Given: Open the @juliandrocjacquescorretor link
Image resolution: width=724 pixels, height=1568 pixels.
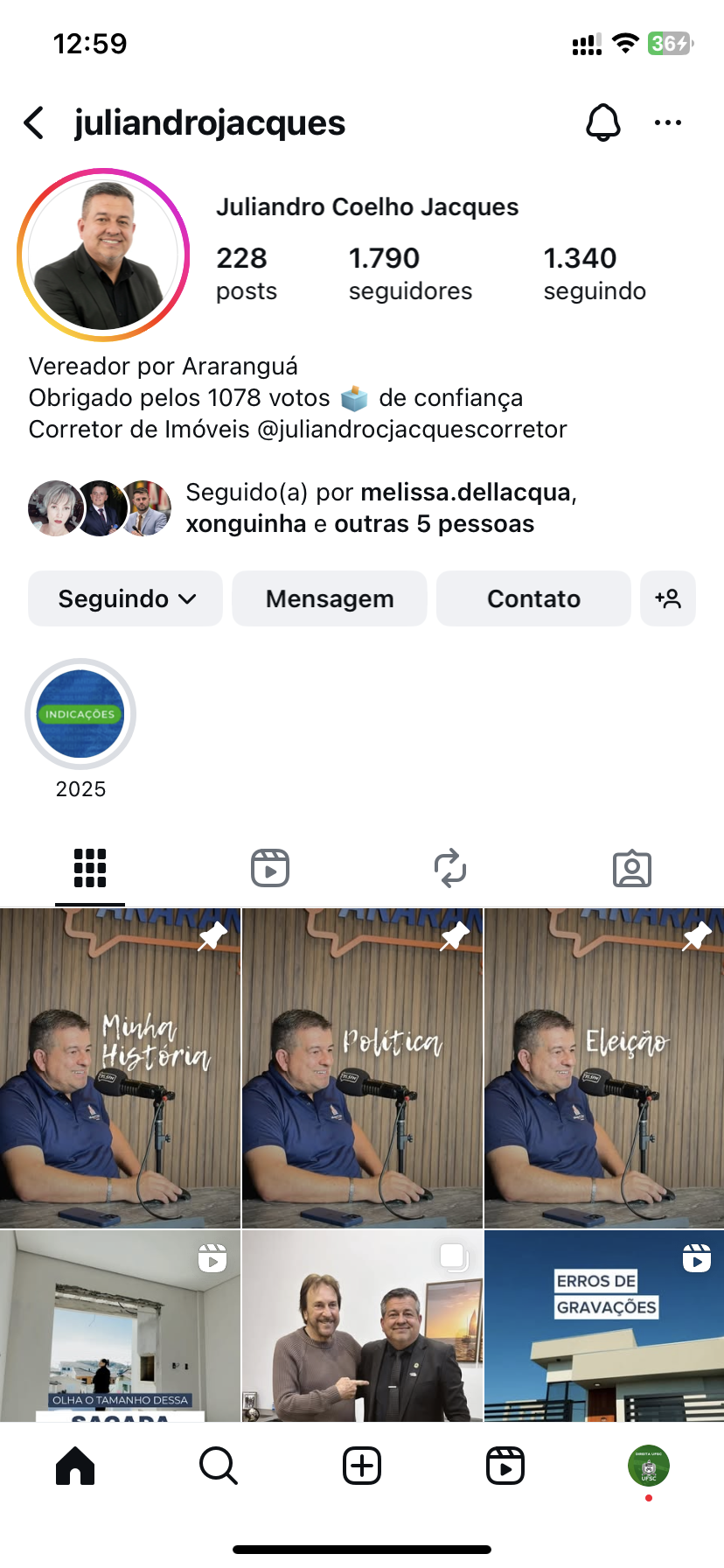Looking at the screenshot, I should [412, 430].
